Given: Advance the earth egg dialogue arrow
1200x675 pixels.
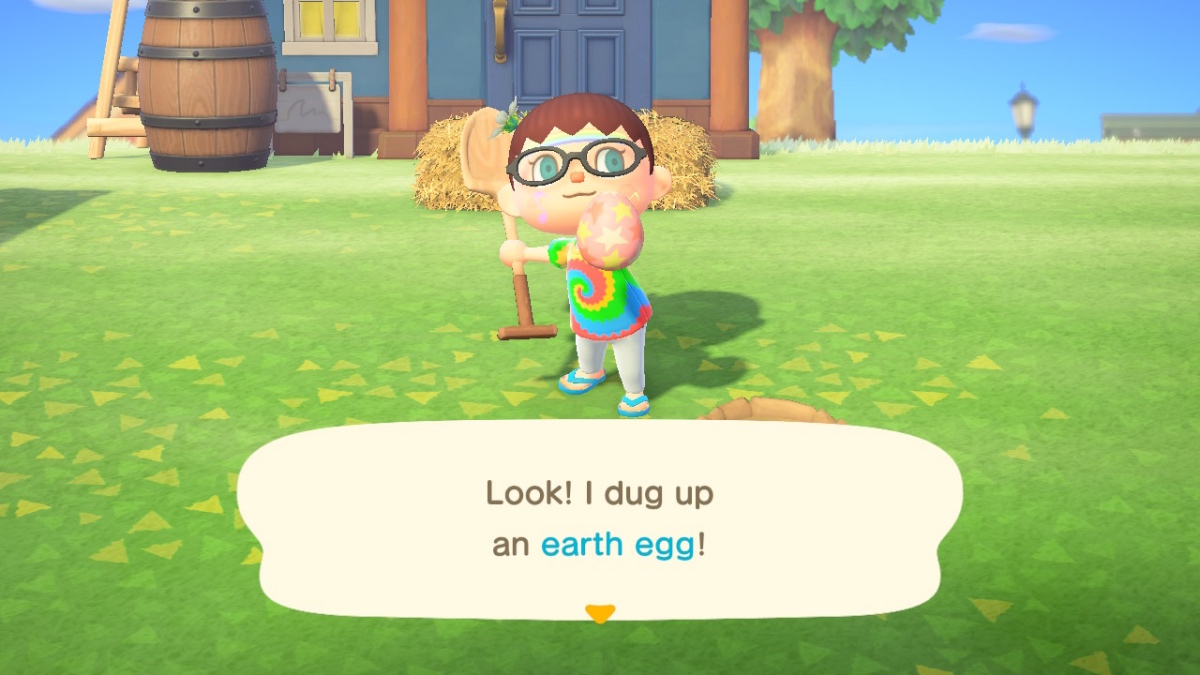Looking at the screenshot, I should [599, 613].
